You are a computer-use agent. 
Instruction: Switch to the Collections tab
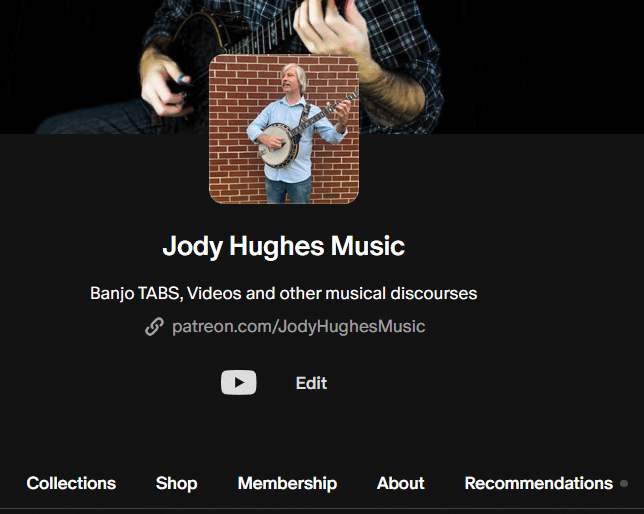click(71, 483)
